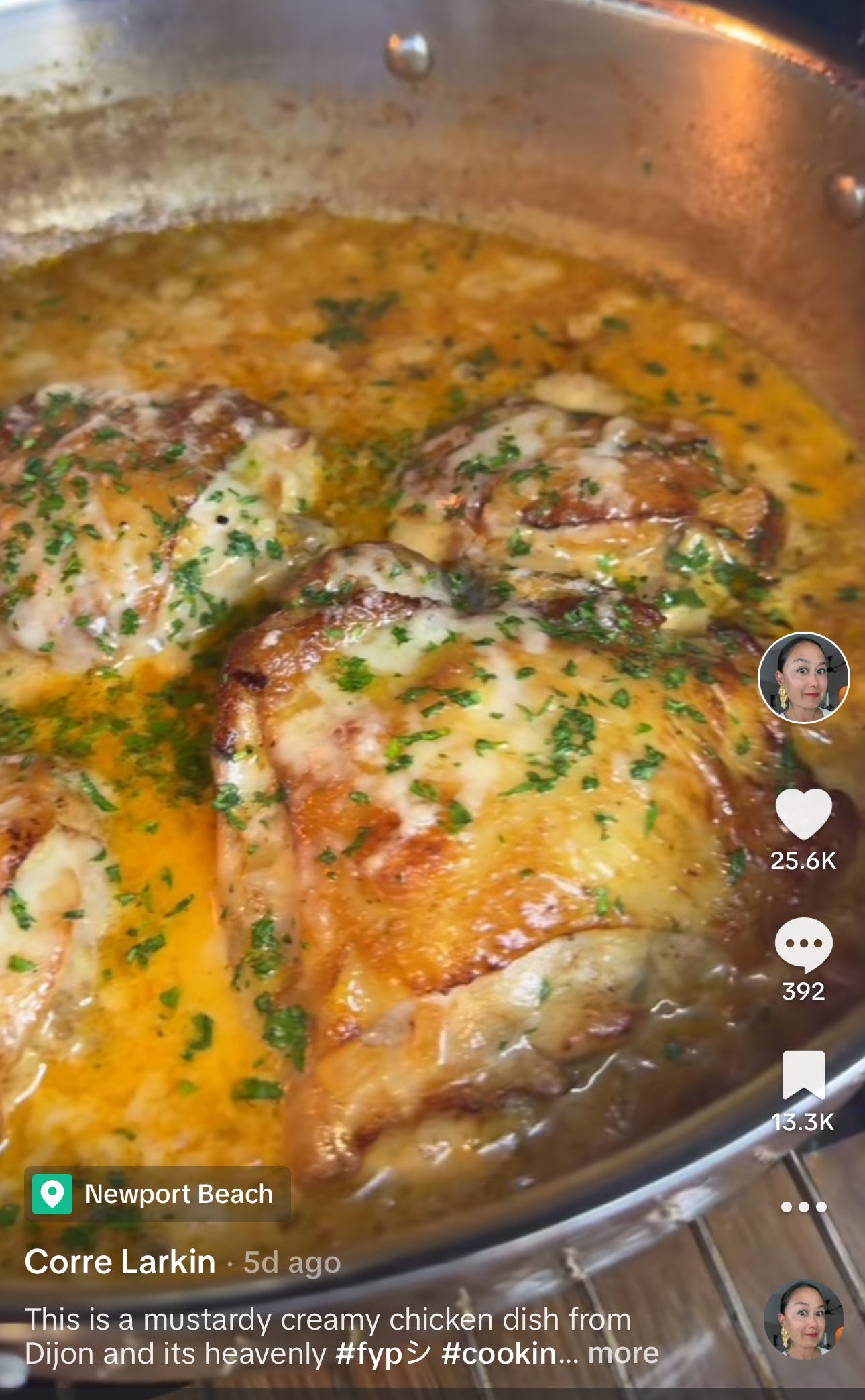Open the Newport Beach location tag
The height and width of the screenshot is (1400, 865).
(x=158, y=1194)
